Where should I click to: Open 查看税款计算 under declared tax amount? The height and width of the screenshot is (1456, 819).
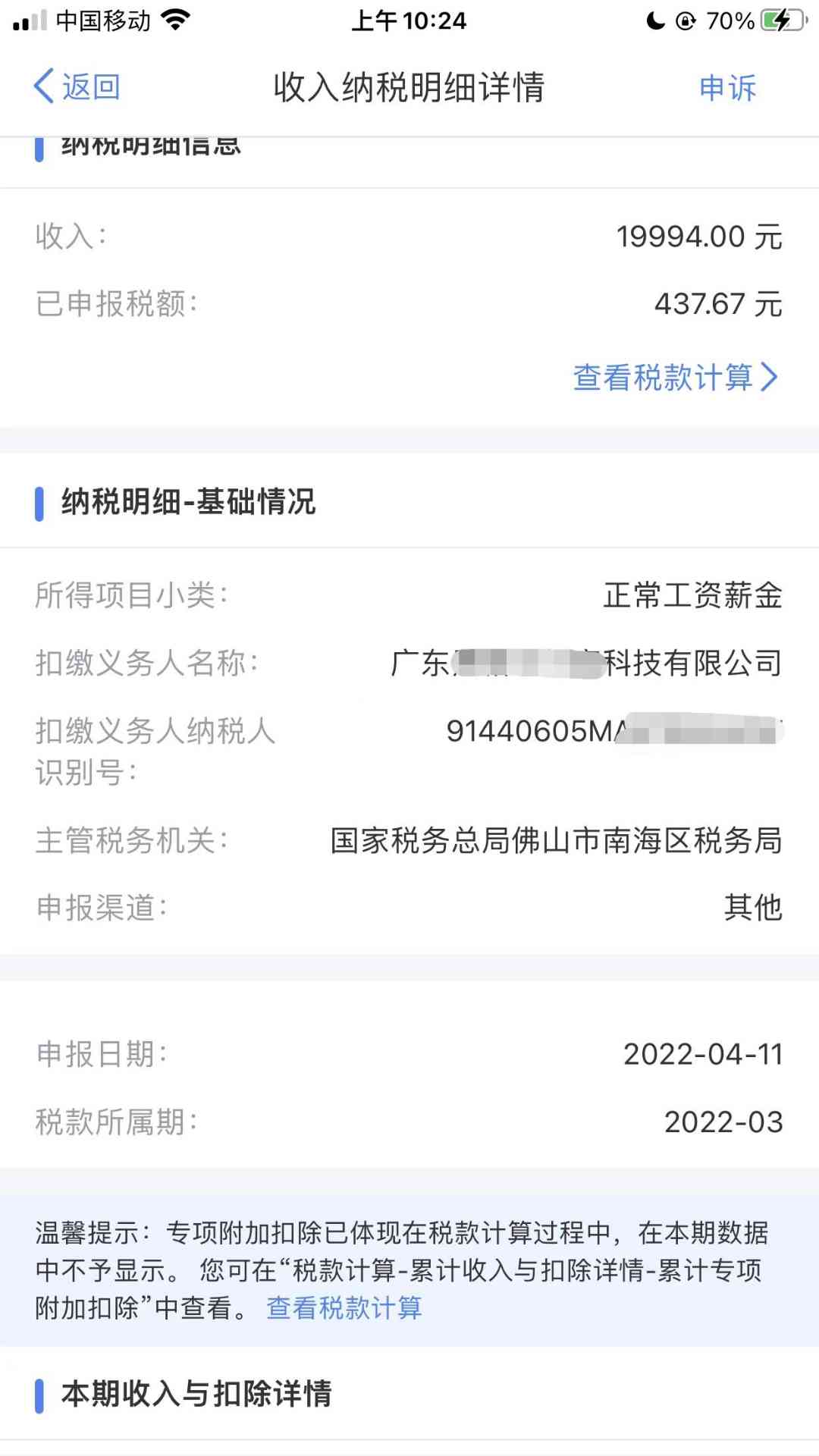[674, 377]
